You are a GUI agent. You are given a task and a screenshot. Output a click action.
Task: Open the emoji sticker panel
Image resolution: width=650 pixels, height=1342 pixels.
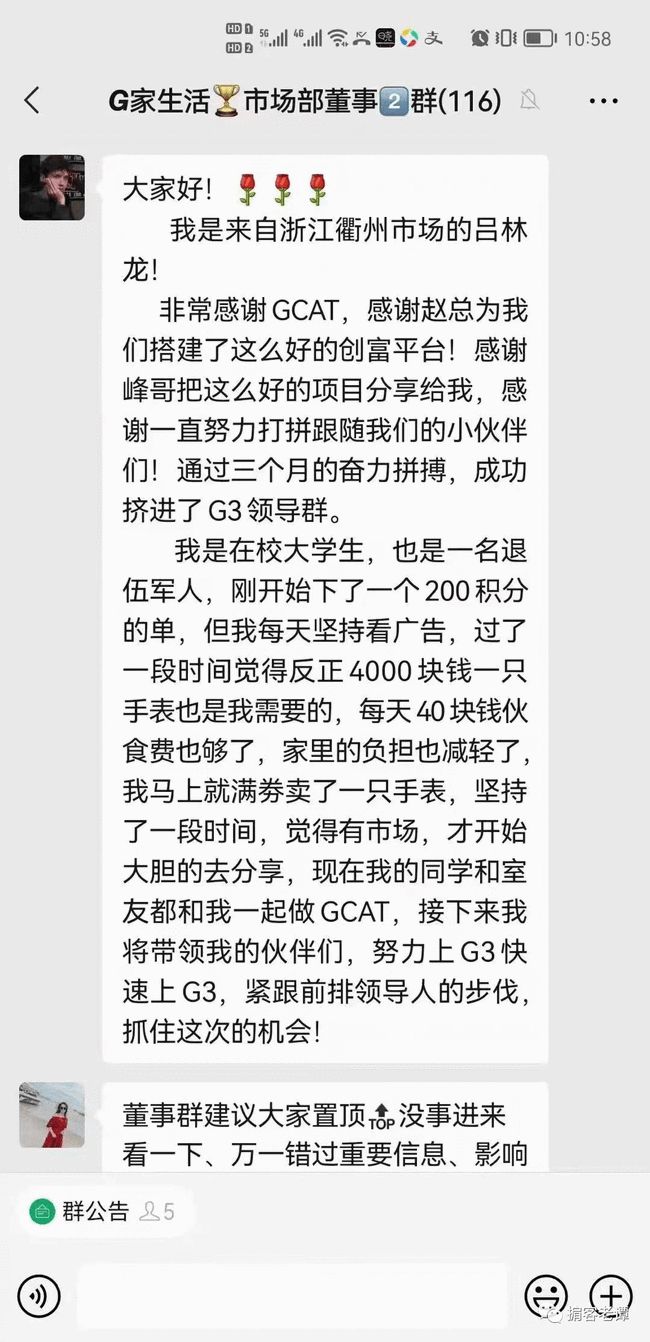(x=545, y=1296)
